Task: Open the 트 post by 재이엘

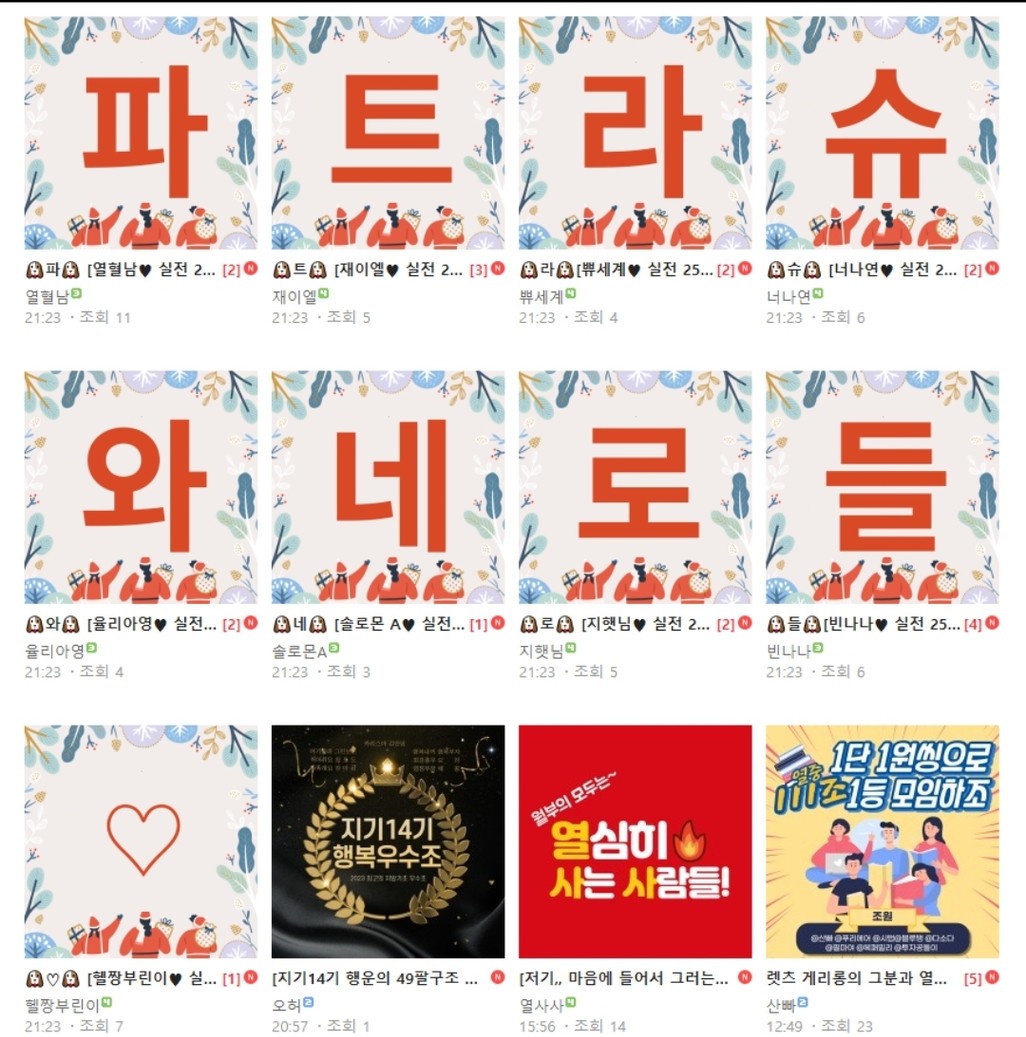Action: click(x=388, y=133)
